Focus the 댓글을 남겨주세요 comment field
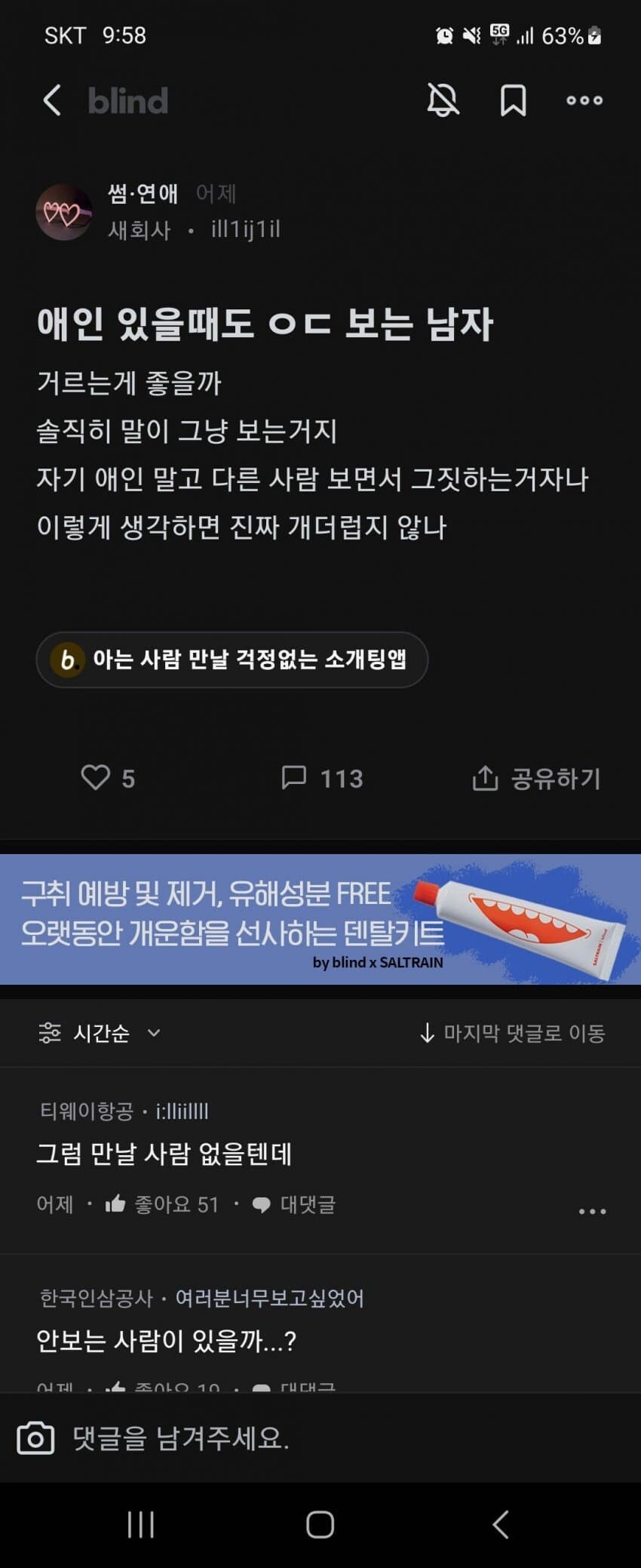This screenshot has height=1568, width=641. point(302,1438)
